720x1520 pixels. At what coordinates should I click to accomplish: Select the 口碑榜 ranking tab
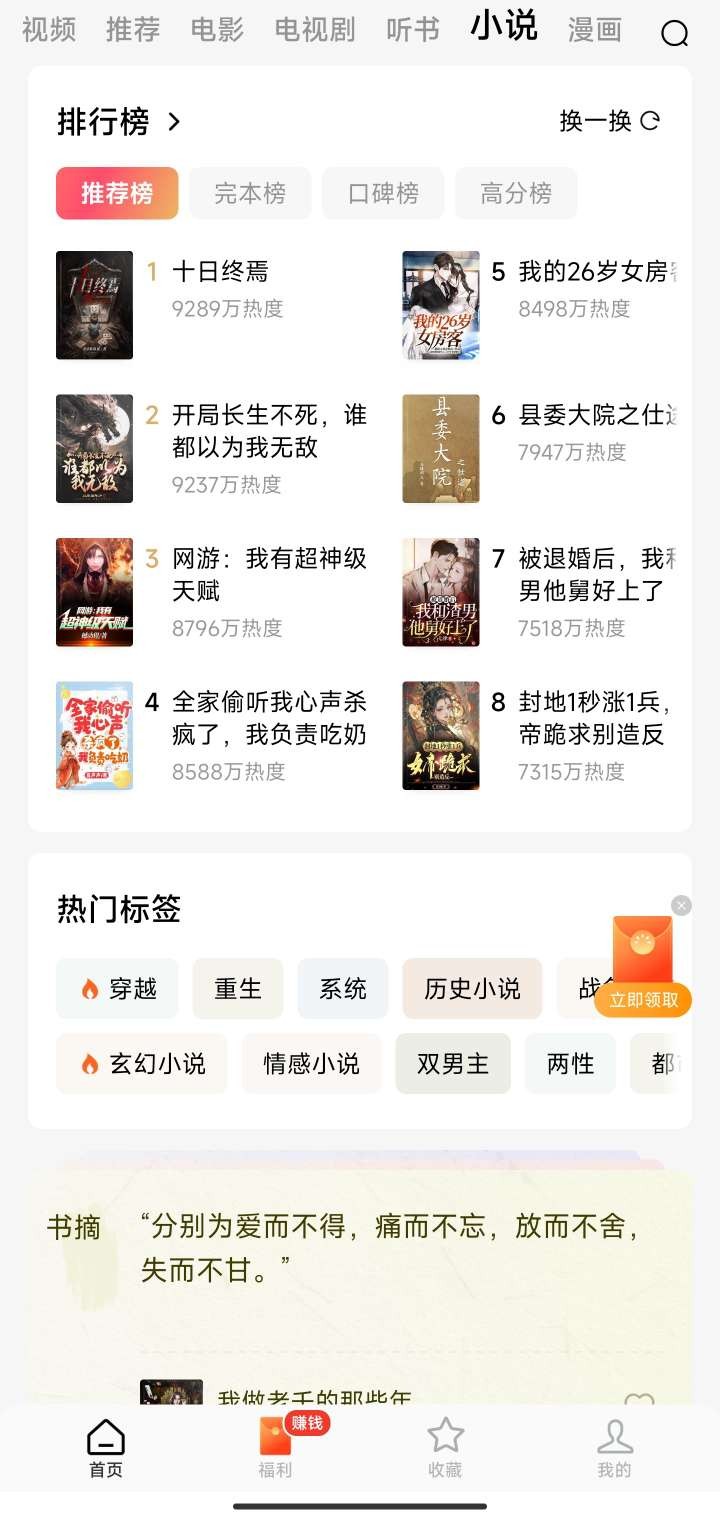[383, 193]
